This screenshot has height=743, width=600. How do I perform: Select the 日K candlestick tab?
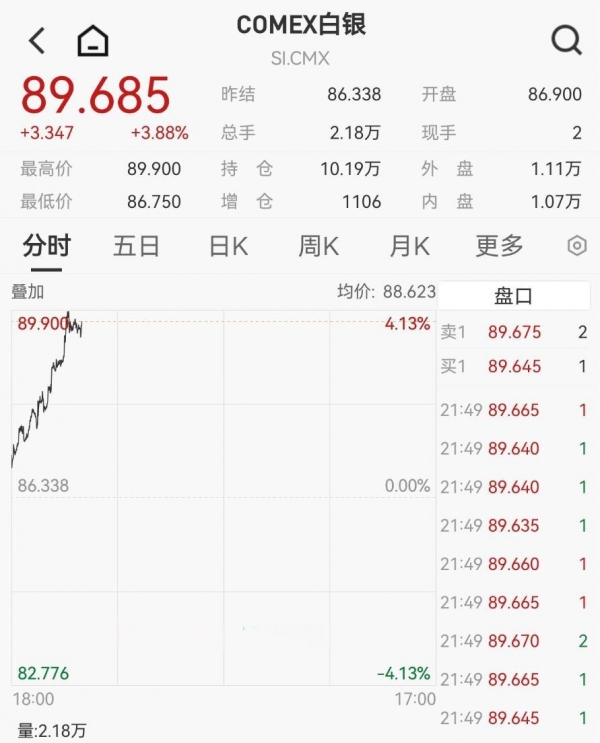coord(228,246)
